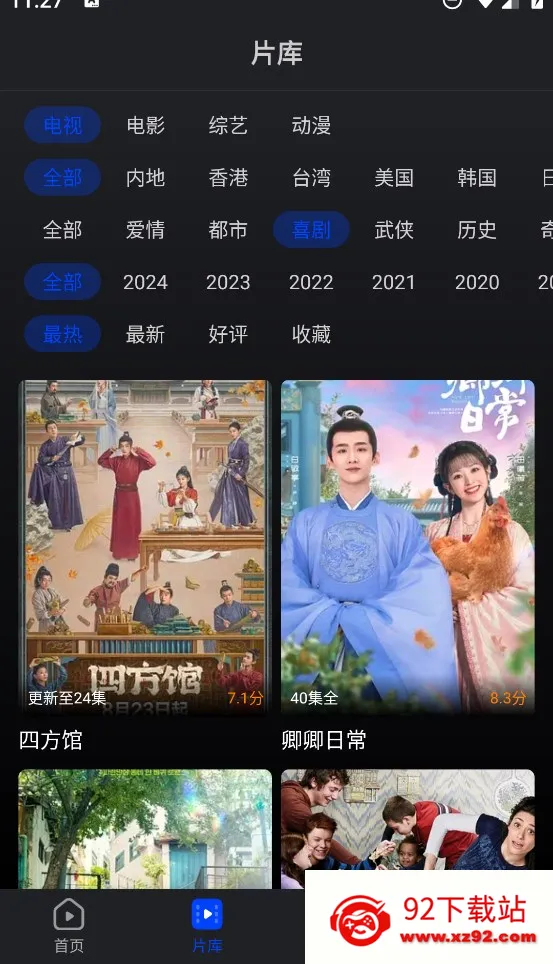Viewport: 553px width, 964px height.
Task: Go to the 首页 tab
Action: [x=69, y=926]
